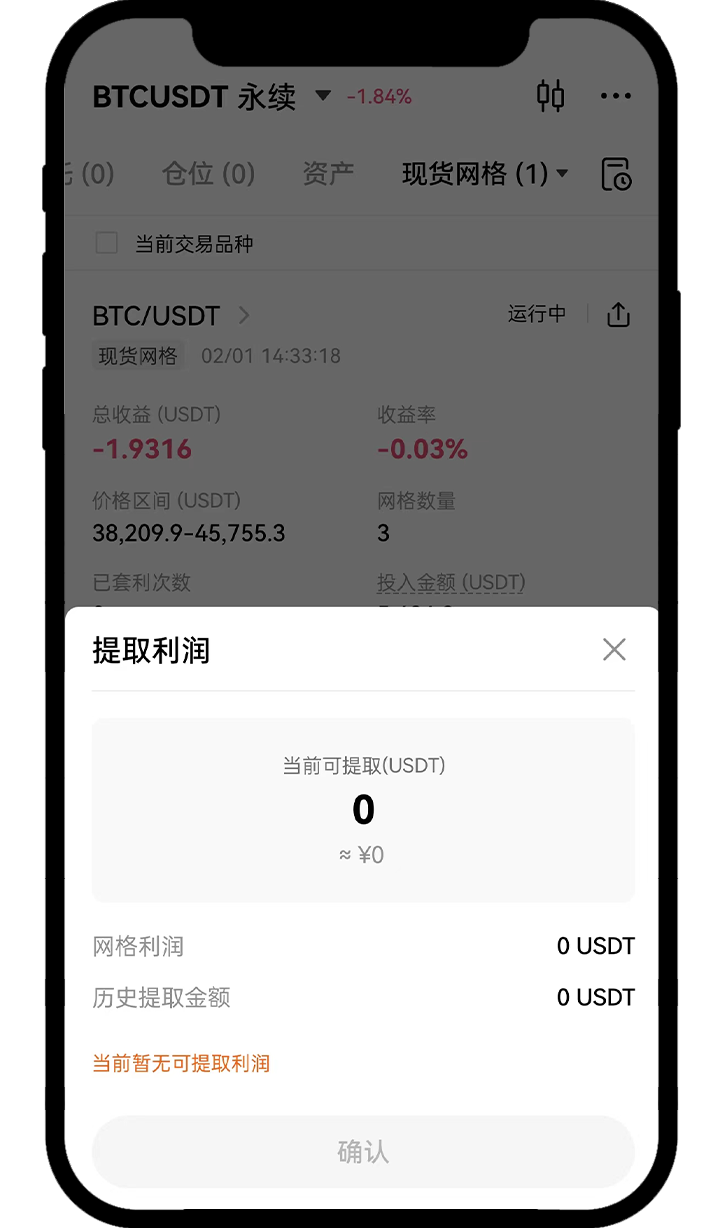Expand the 现货网格 (1) dropdown tab
This screenshot has width=723, height=1228.
point(485,174)
